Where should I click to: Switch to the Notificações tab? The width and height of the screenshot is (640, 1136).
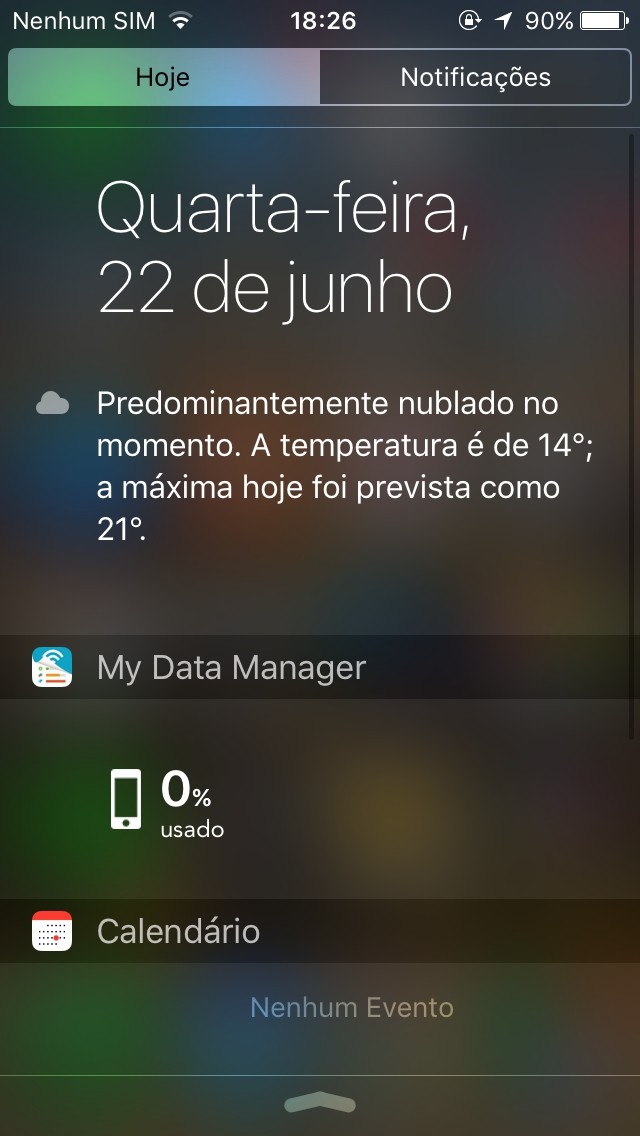point(475,77)
